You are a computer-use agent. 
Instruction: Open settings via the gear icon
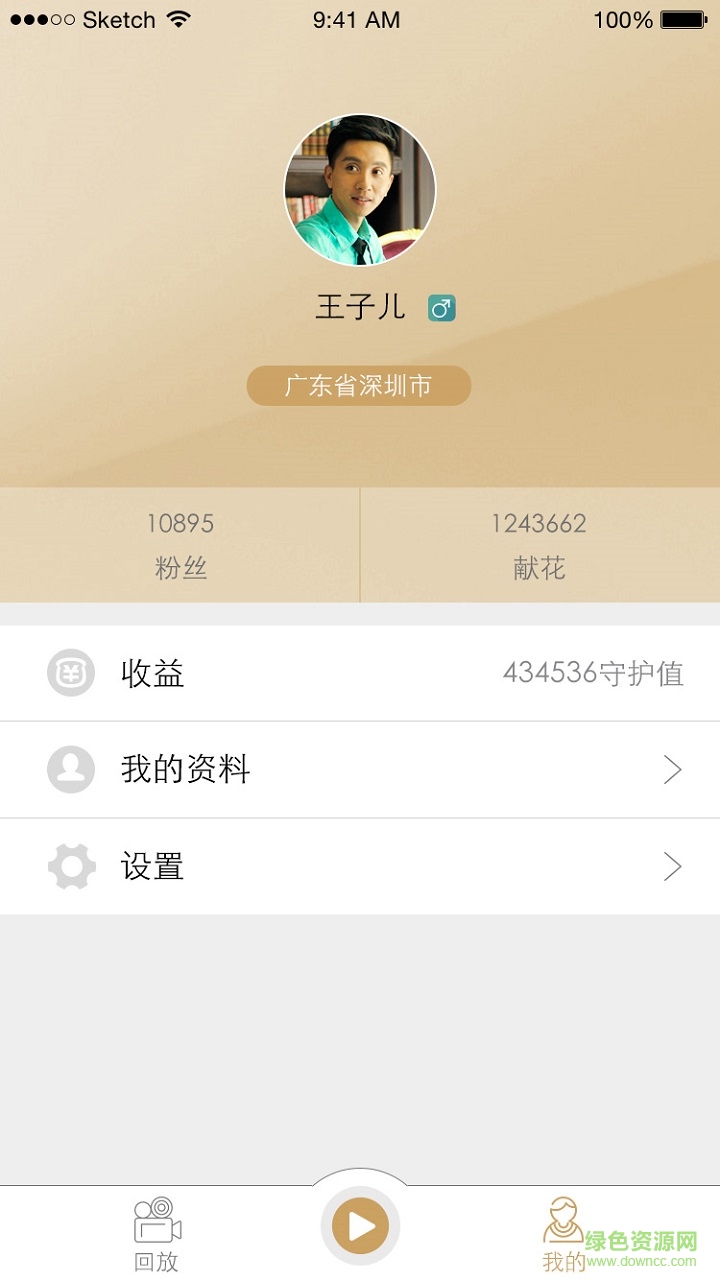coord(70,866)
